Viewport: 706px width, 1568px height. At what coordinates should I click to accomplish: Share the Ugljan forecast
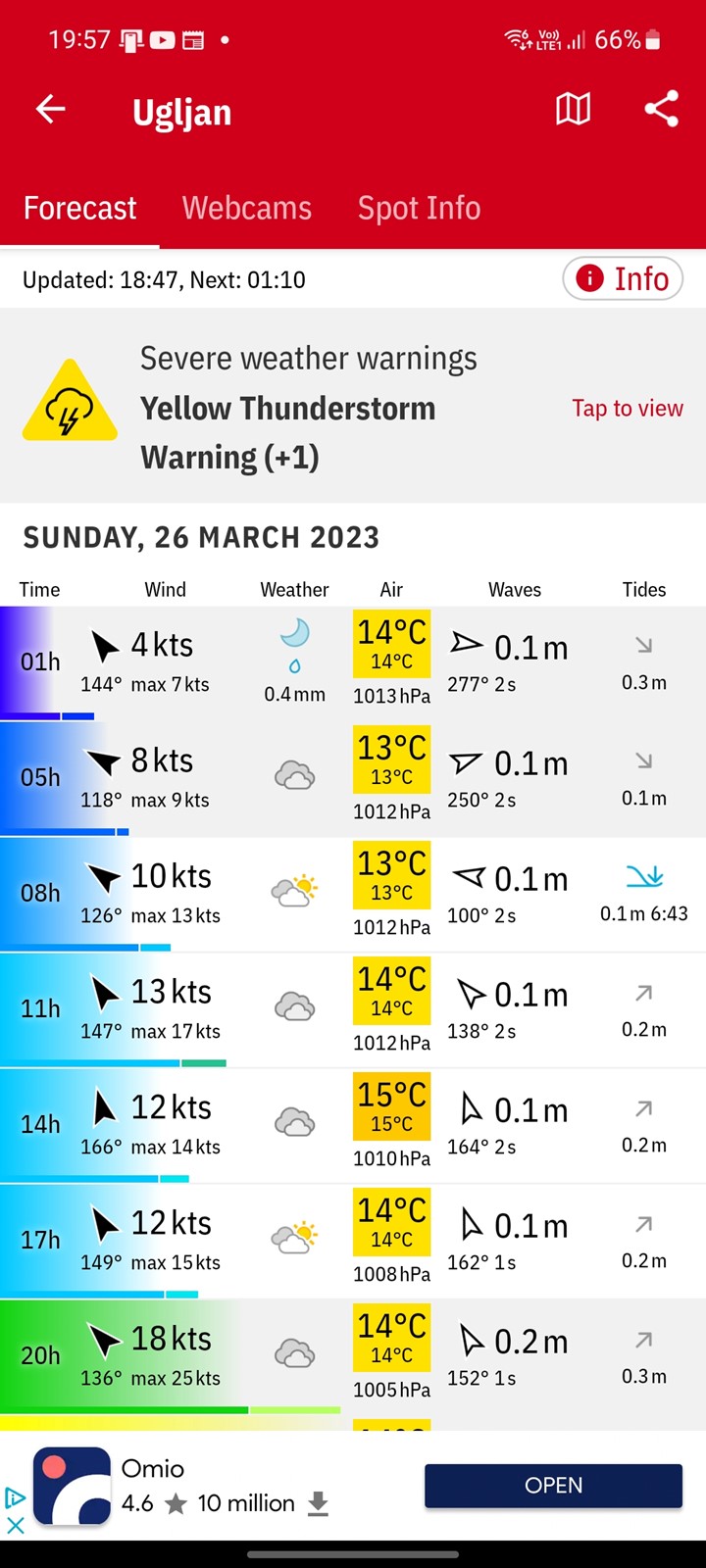[x=662, y=110]
